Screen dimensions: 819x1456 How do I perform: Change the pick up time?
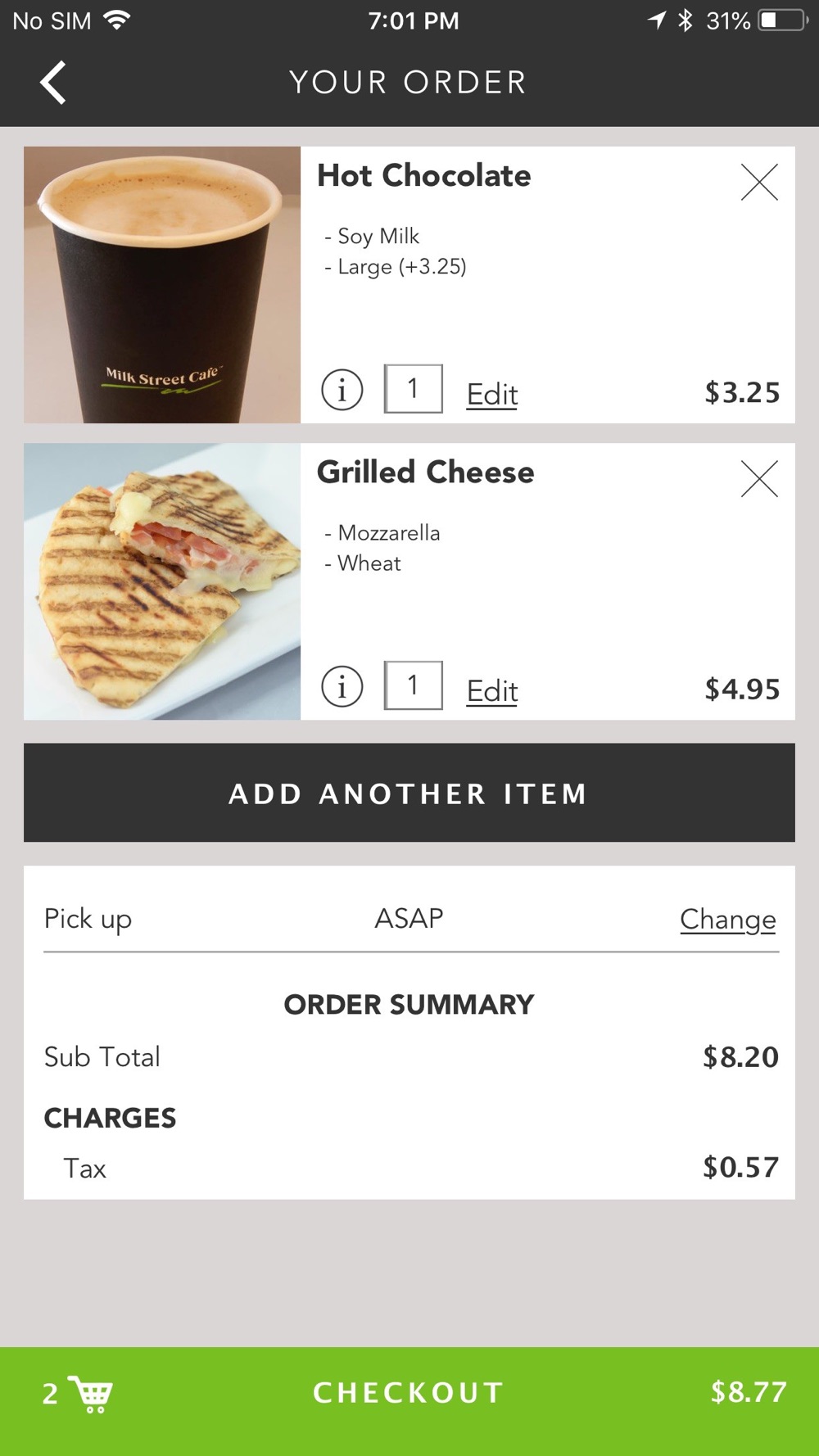(x=727, y=919)
